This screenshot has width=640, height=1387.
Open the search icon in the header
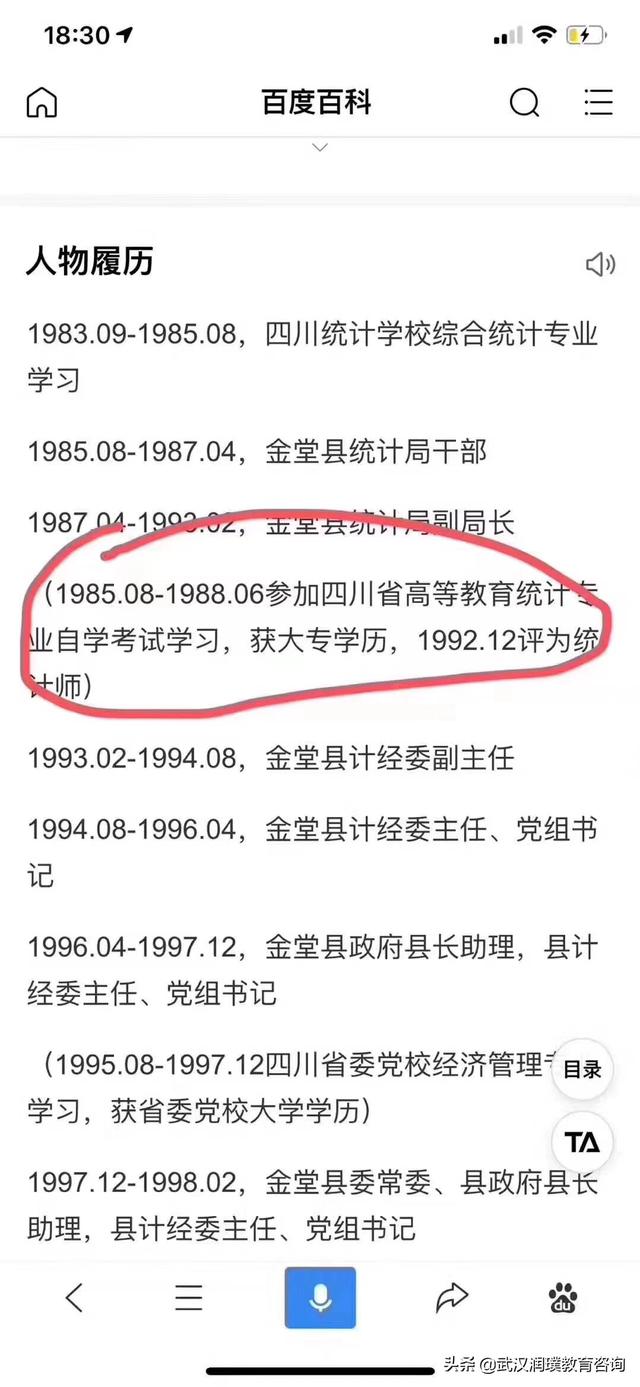click(524, 102)
